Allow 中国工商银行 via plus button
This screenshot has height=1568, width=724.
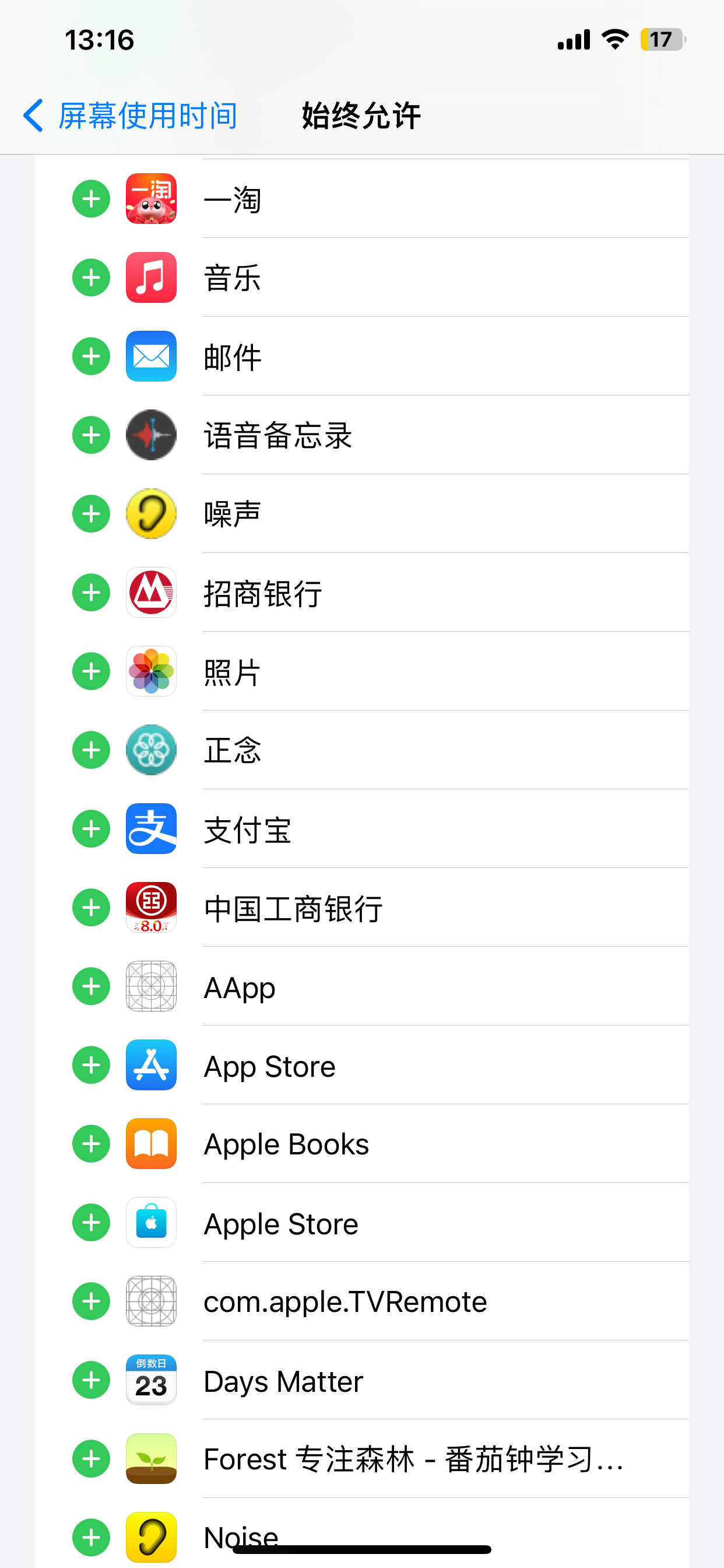(x=92, y=908)
